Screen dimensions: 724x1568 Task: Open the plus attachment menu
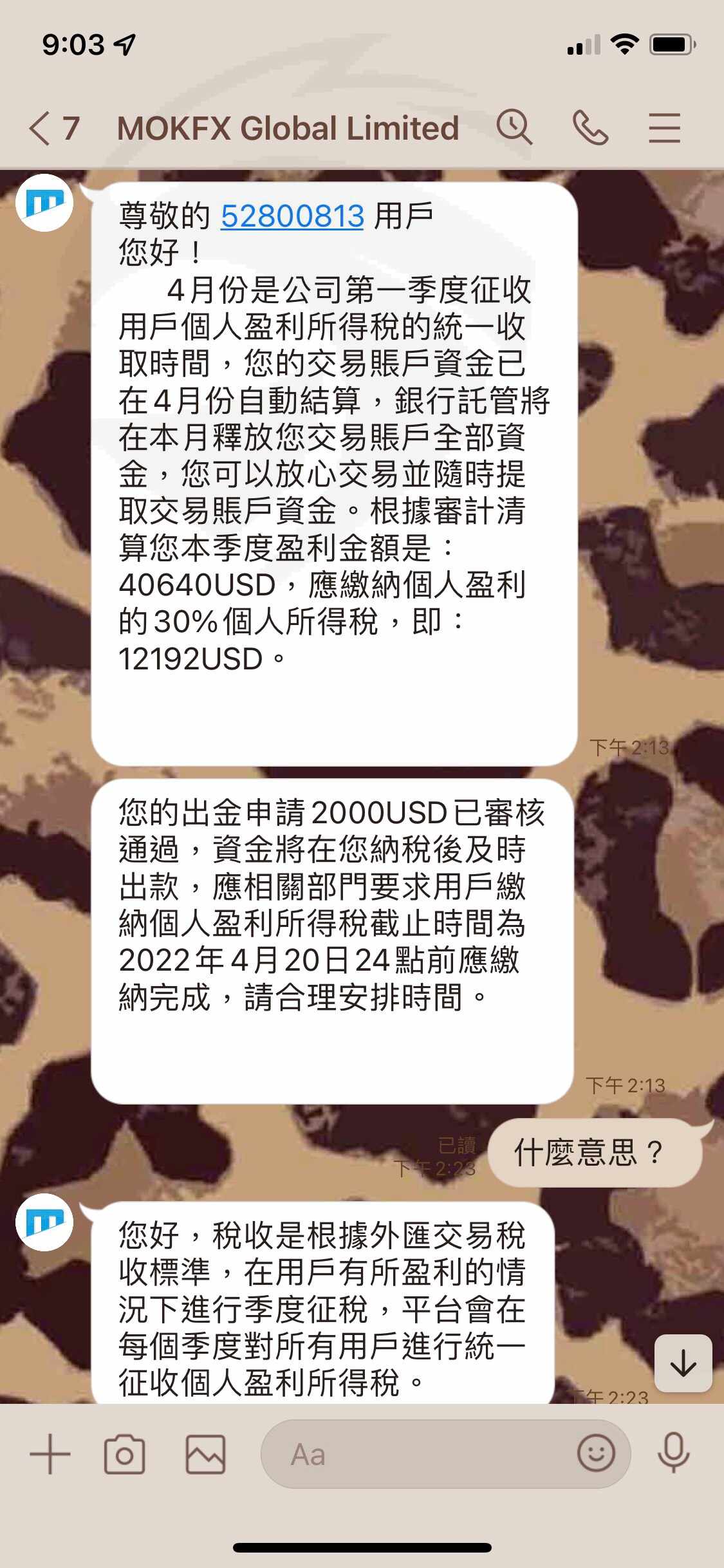click(x=50, y=1454)
